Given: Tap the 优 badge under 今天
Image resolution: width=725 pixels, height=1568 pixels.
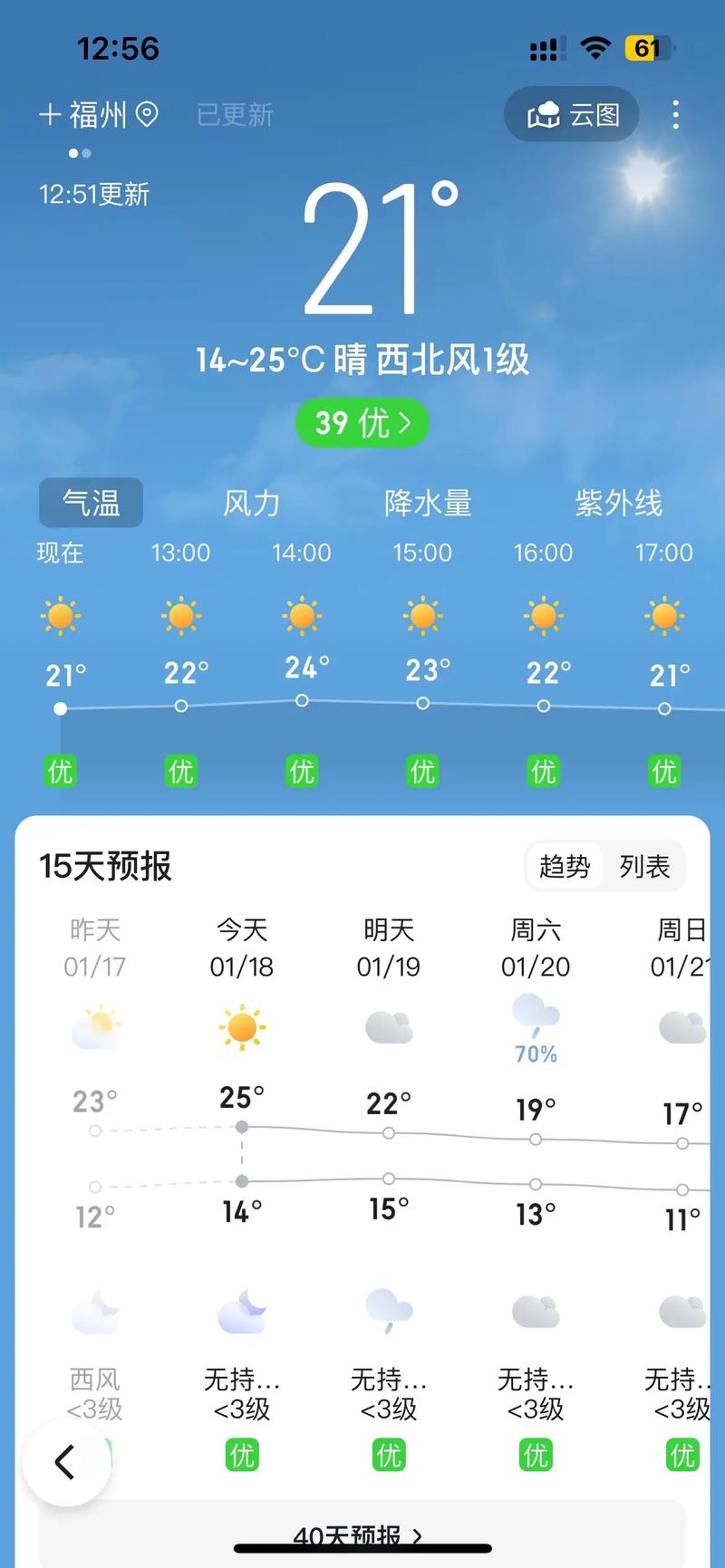Looking at the screenshot, I should coord(241,1456).
